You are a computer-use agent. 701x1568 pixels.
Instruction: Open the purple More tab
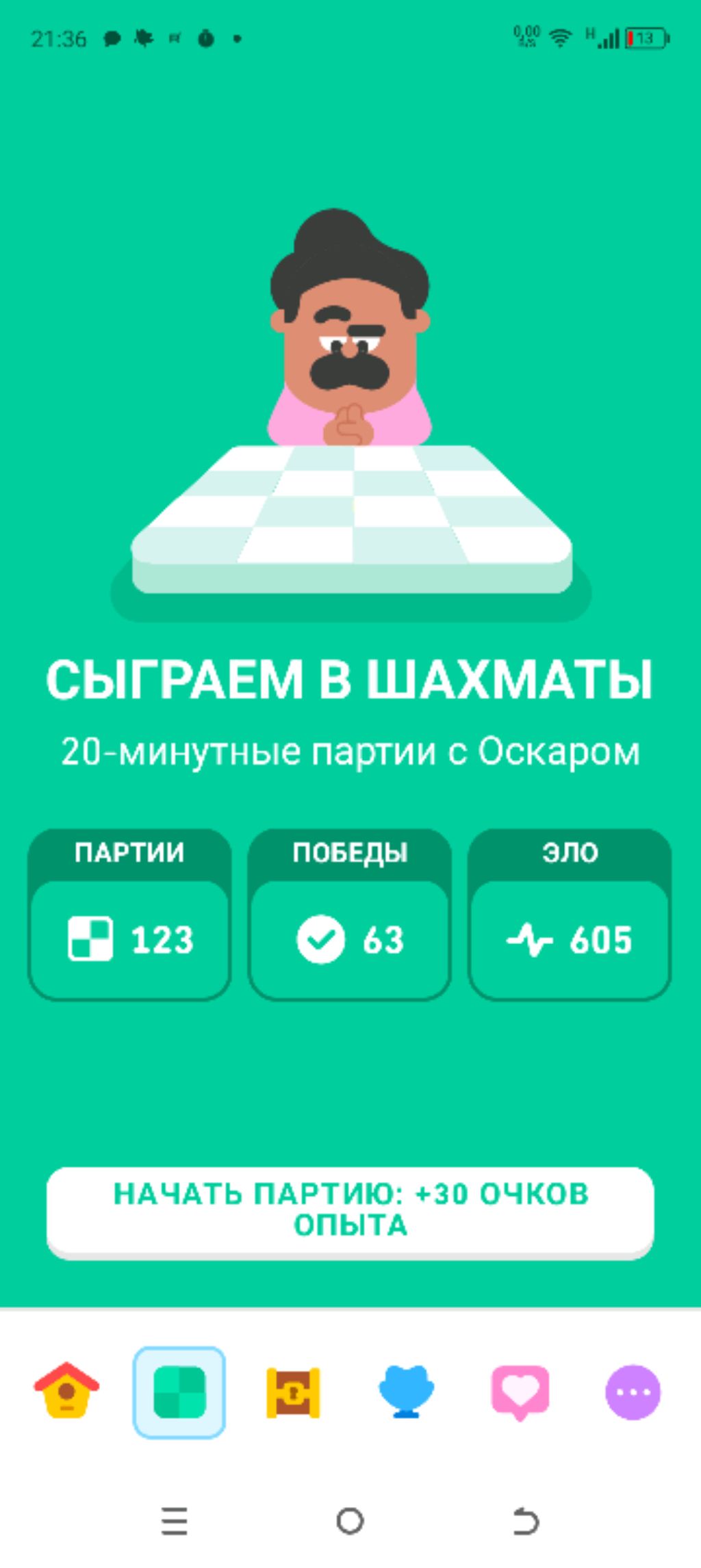point(633,1391)
